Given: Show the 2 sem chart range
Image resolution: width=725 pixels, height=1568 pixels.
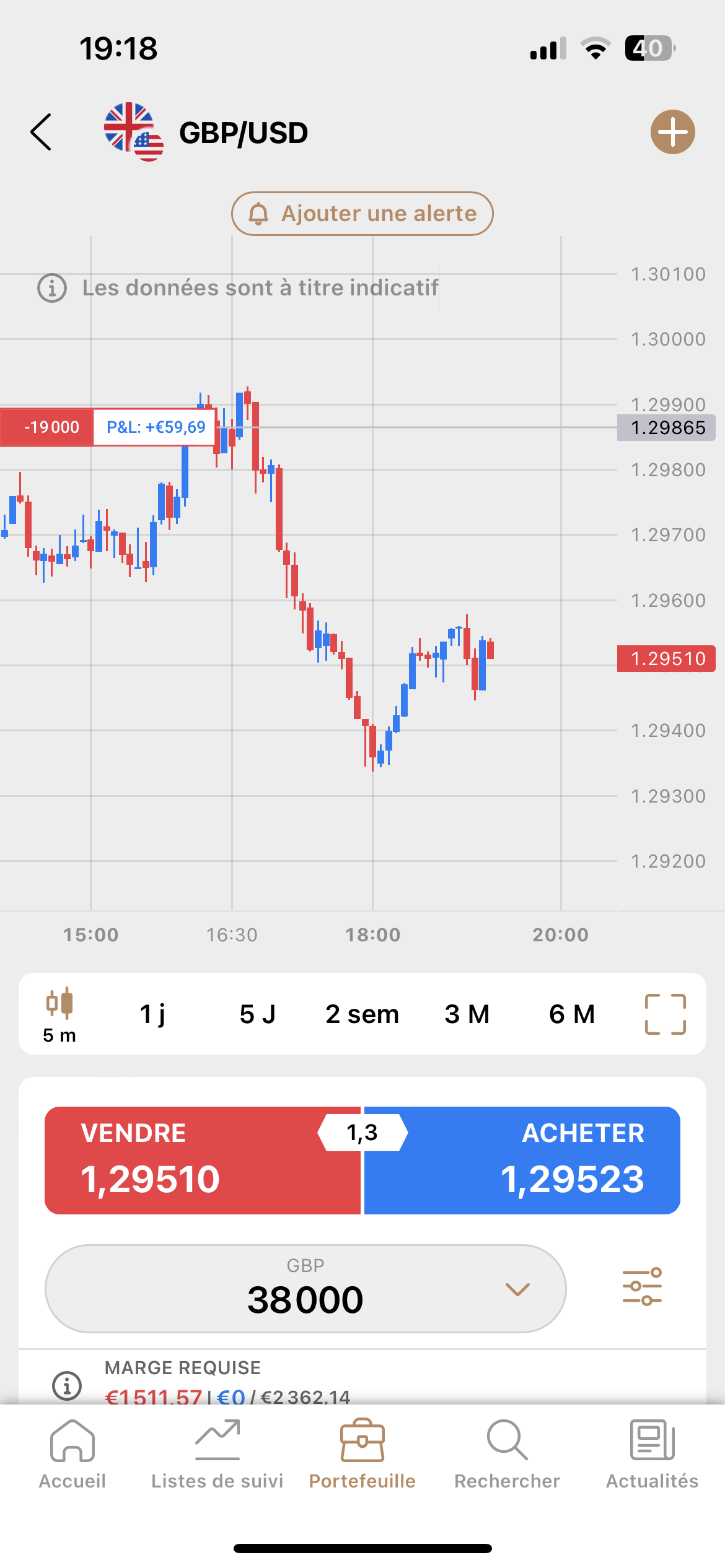Looking at the screenshot, I should pyautogui.click(x=362, y=1014).
